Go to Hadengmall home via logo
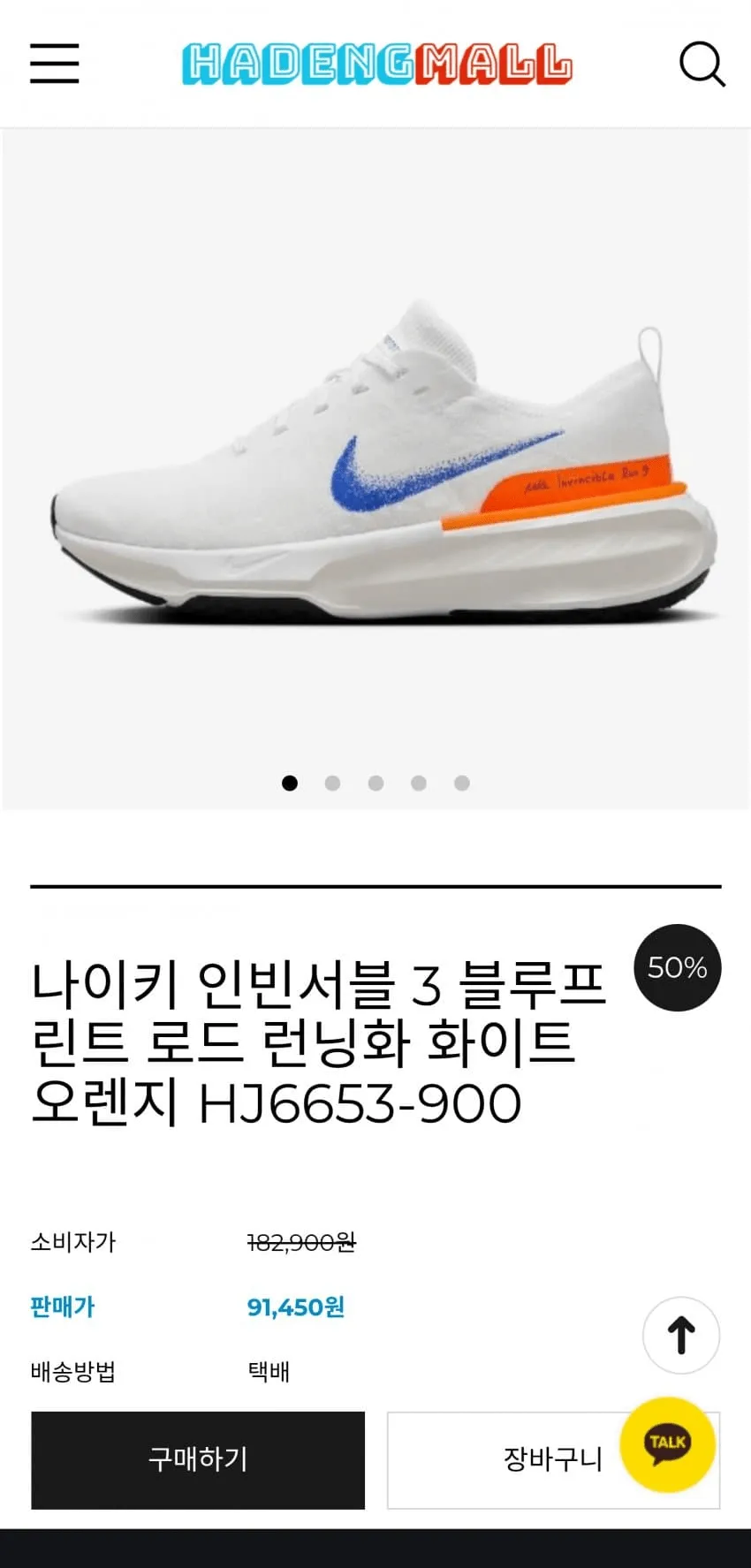The height and width of the screenshot is (1568, 751). tap(377, 64)
